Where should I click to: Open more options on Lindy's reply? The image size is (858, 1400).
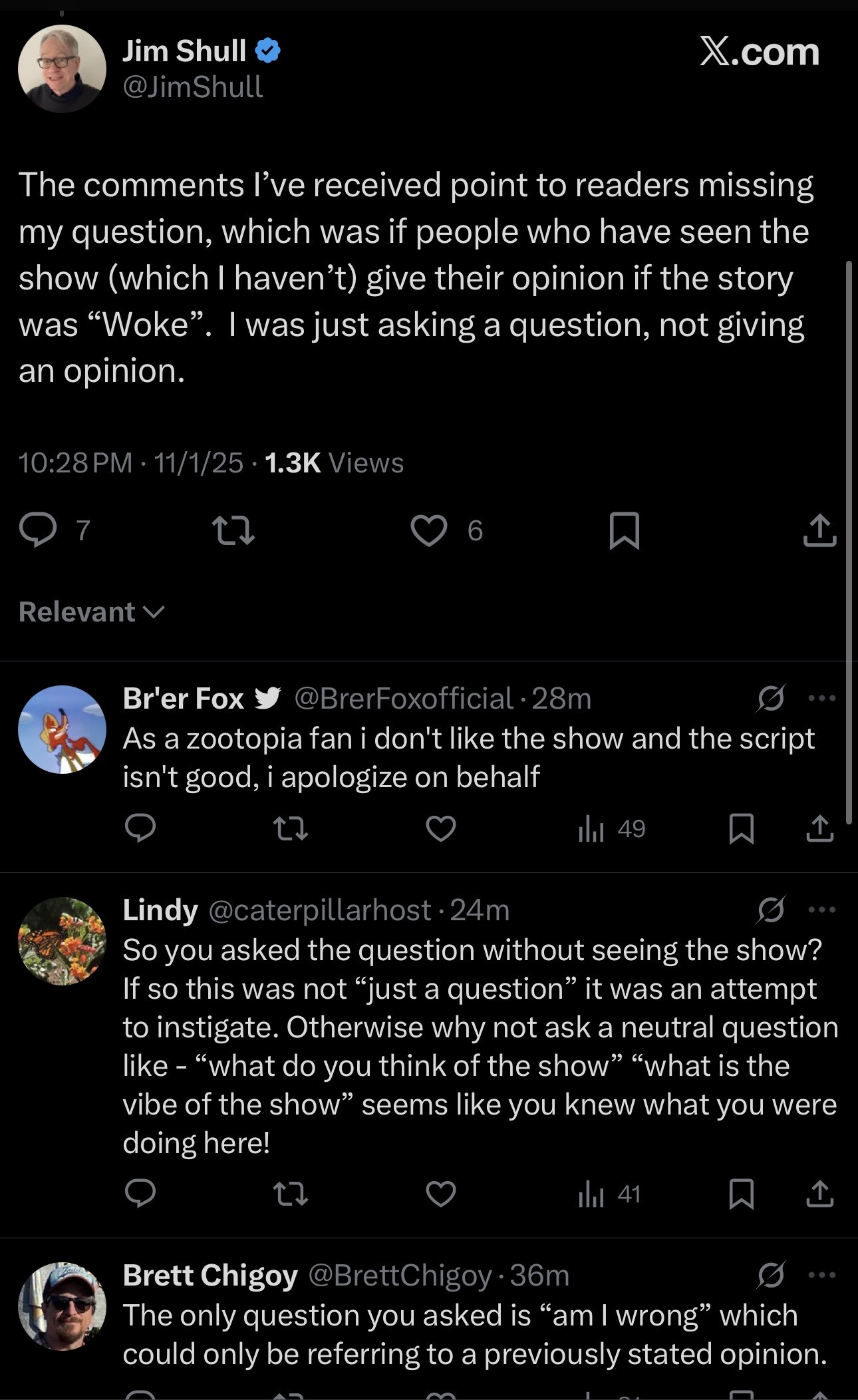pyautogui.click(x=823, y=910)
